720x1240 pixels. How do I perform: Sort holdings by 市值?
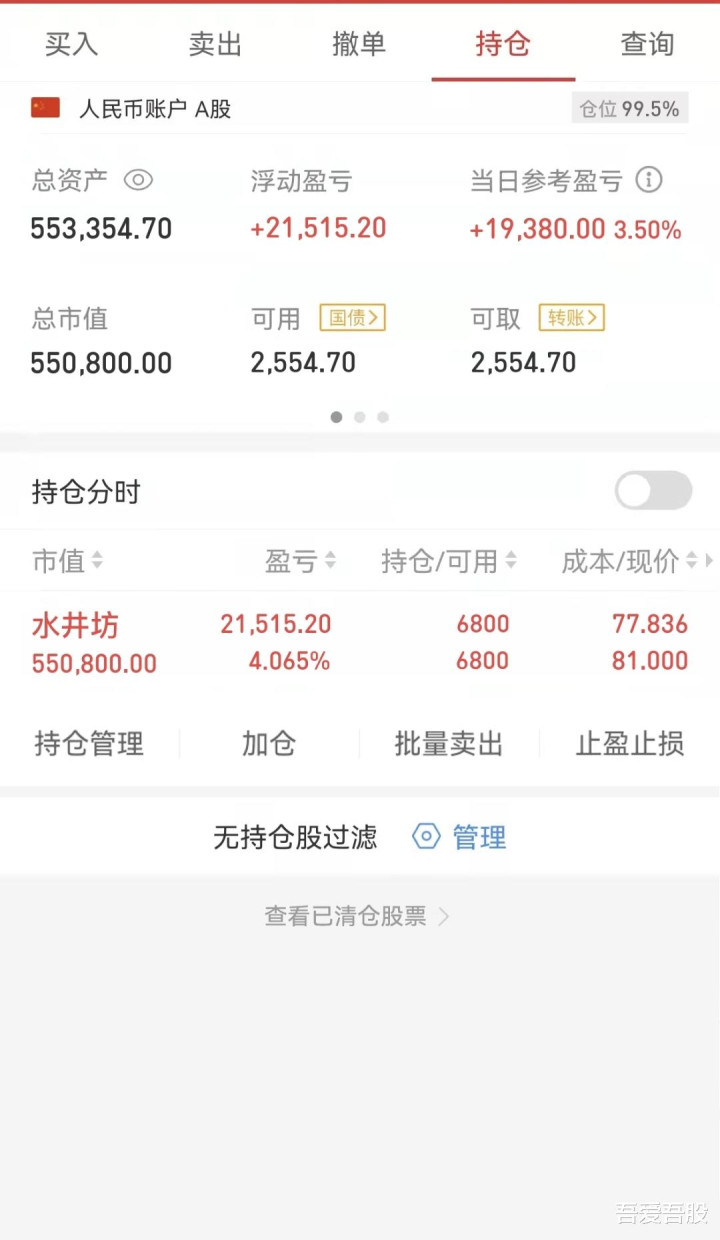click(x=67, y=561)
